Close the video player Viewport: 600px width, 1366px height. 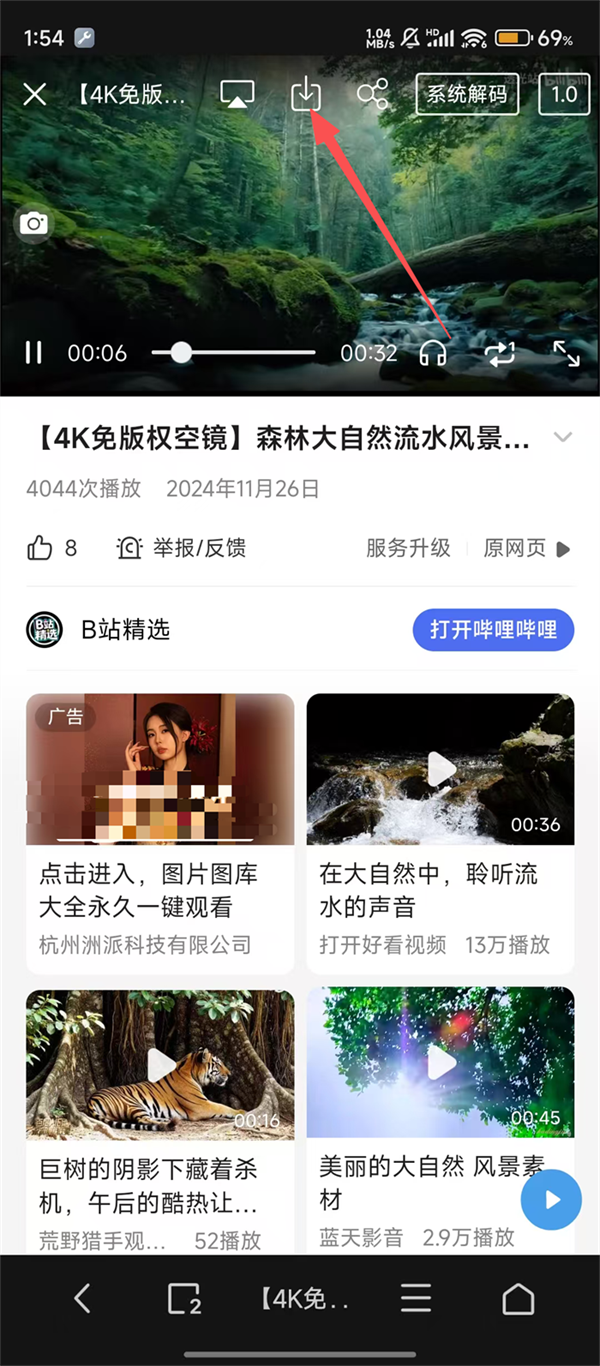(x=35, y=95)
